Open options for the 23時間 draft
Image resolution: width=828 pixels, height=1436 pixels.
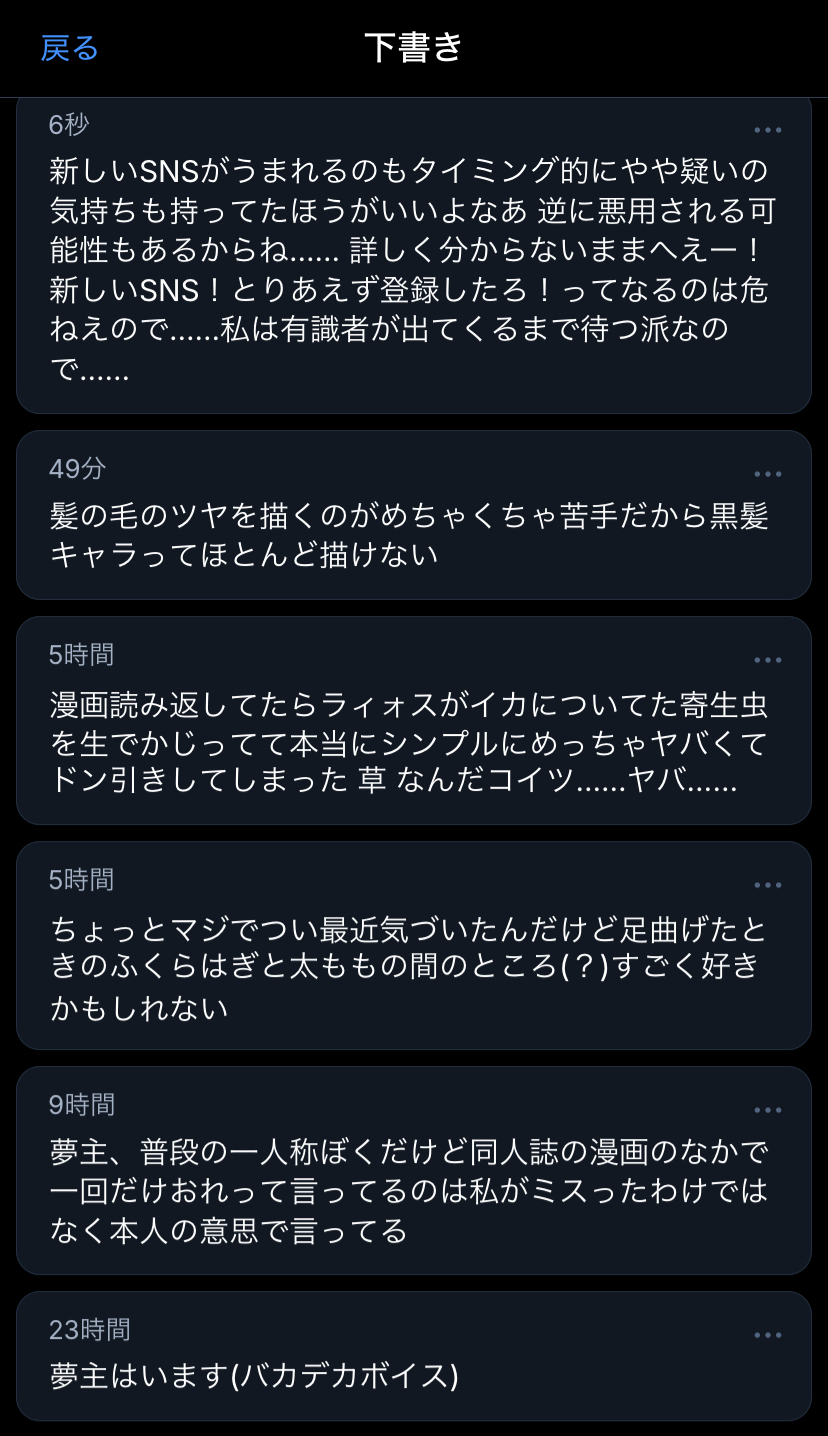pyautogui.click(x=767, y=1335)
